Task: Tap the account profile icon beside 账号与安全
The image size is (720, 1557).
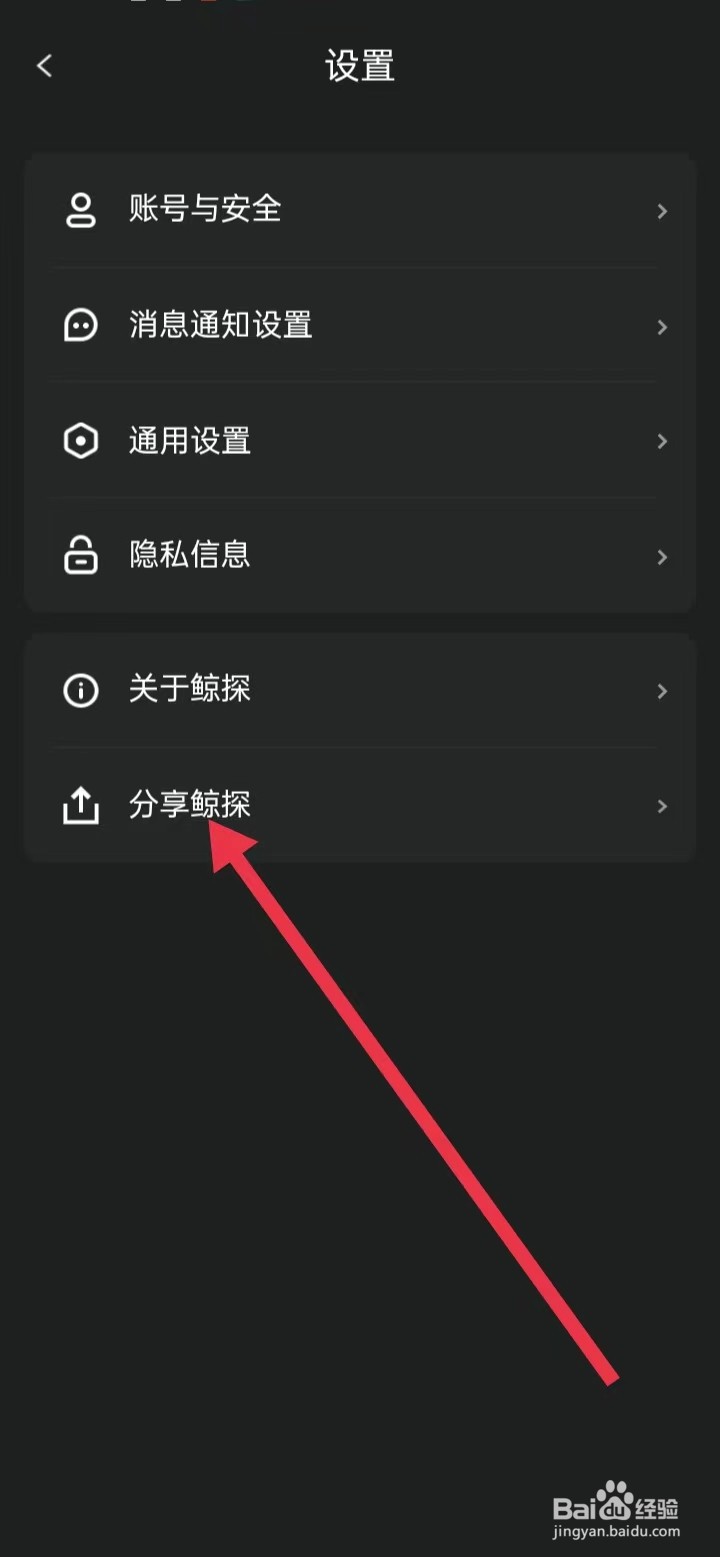Action: coord(80,210)
